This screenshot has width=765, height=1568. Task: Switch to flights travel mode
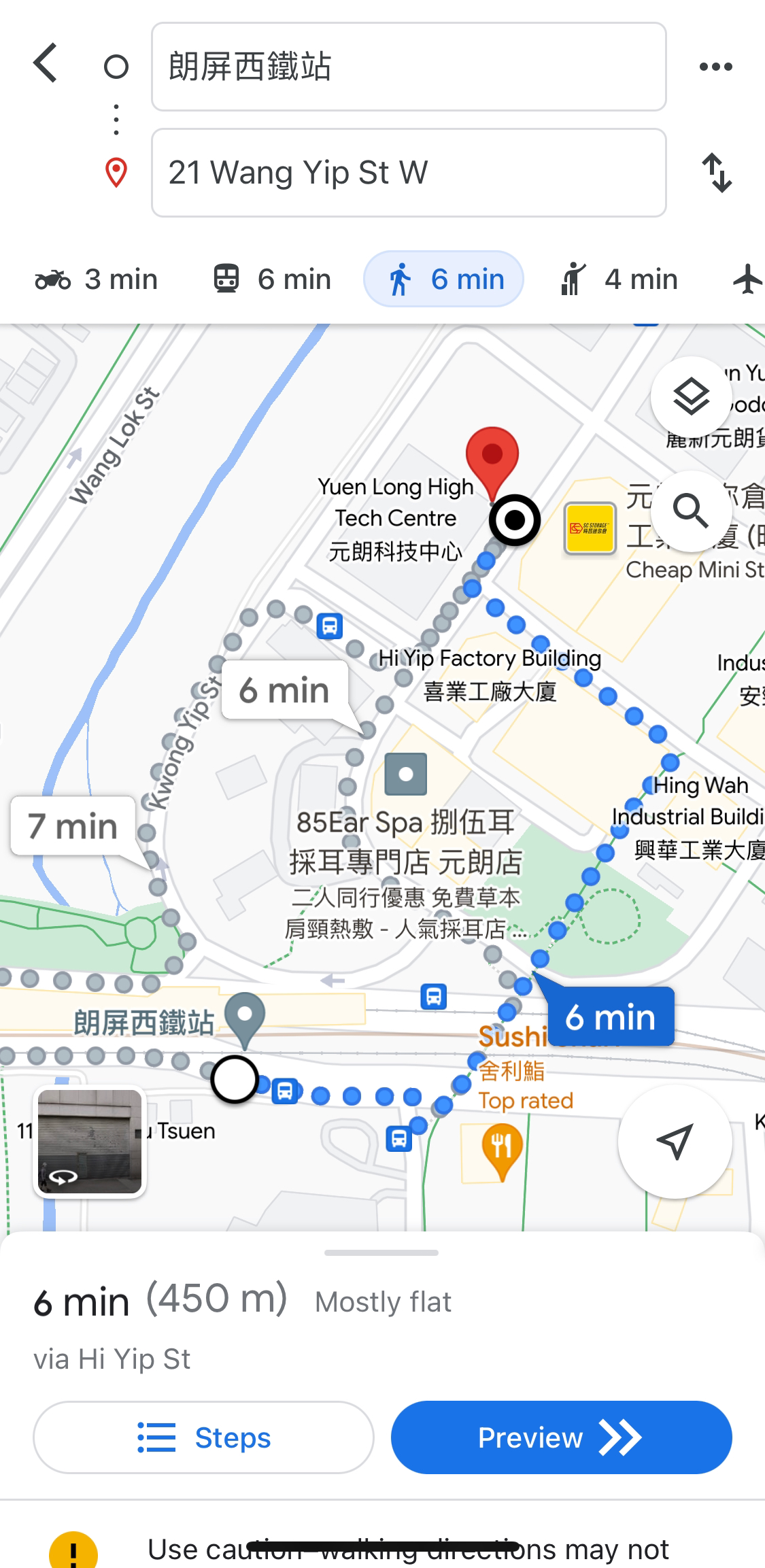(747, 279)
